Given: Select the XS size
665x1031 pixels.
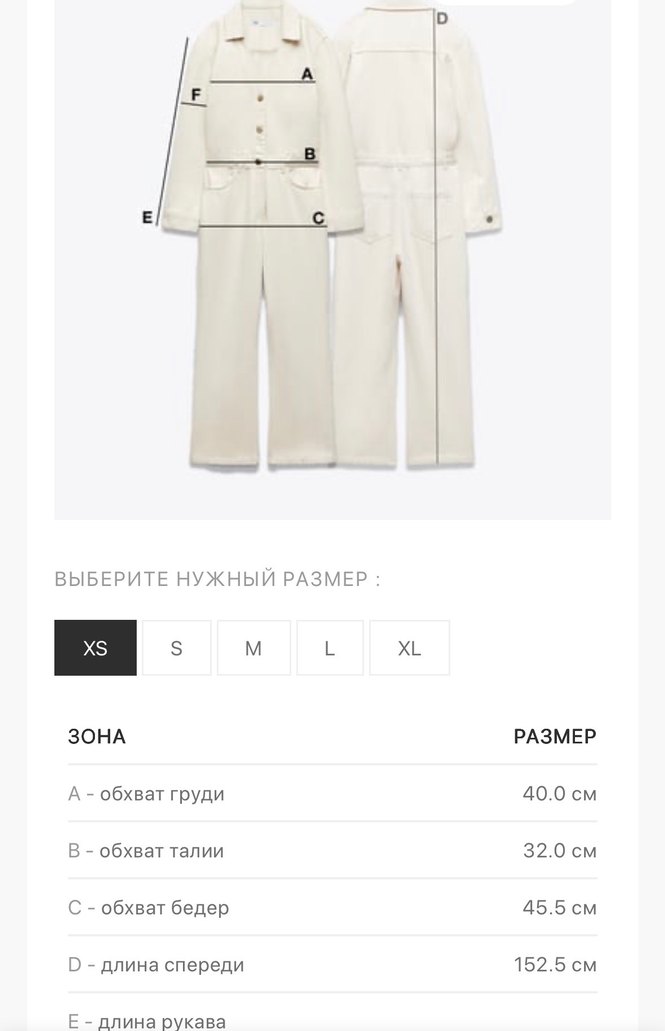Looking at the screenshot, I should [x=95, y=648].
